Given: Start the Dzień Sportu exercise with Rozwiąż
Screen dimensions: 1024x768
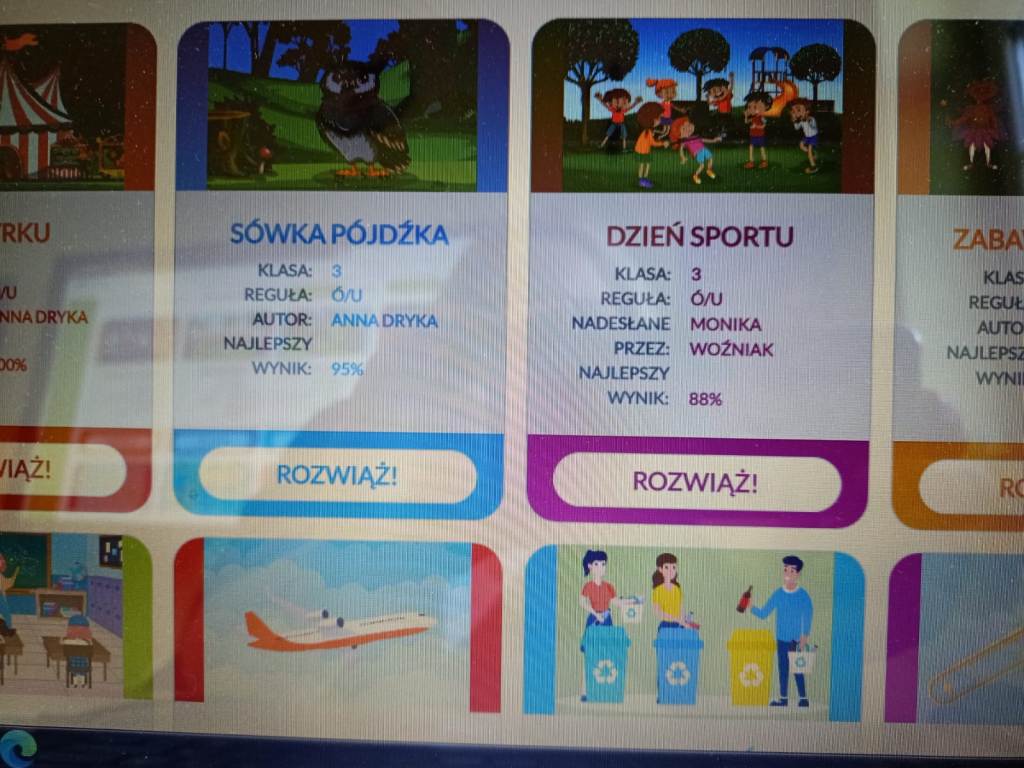Looking at the screenshot, I should (696, 482).
